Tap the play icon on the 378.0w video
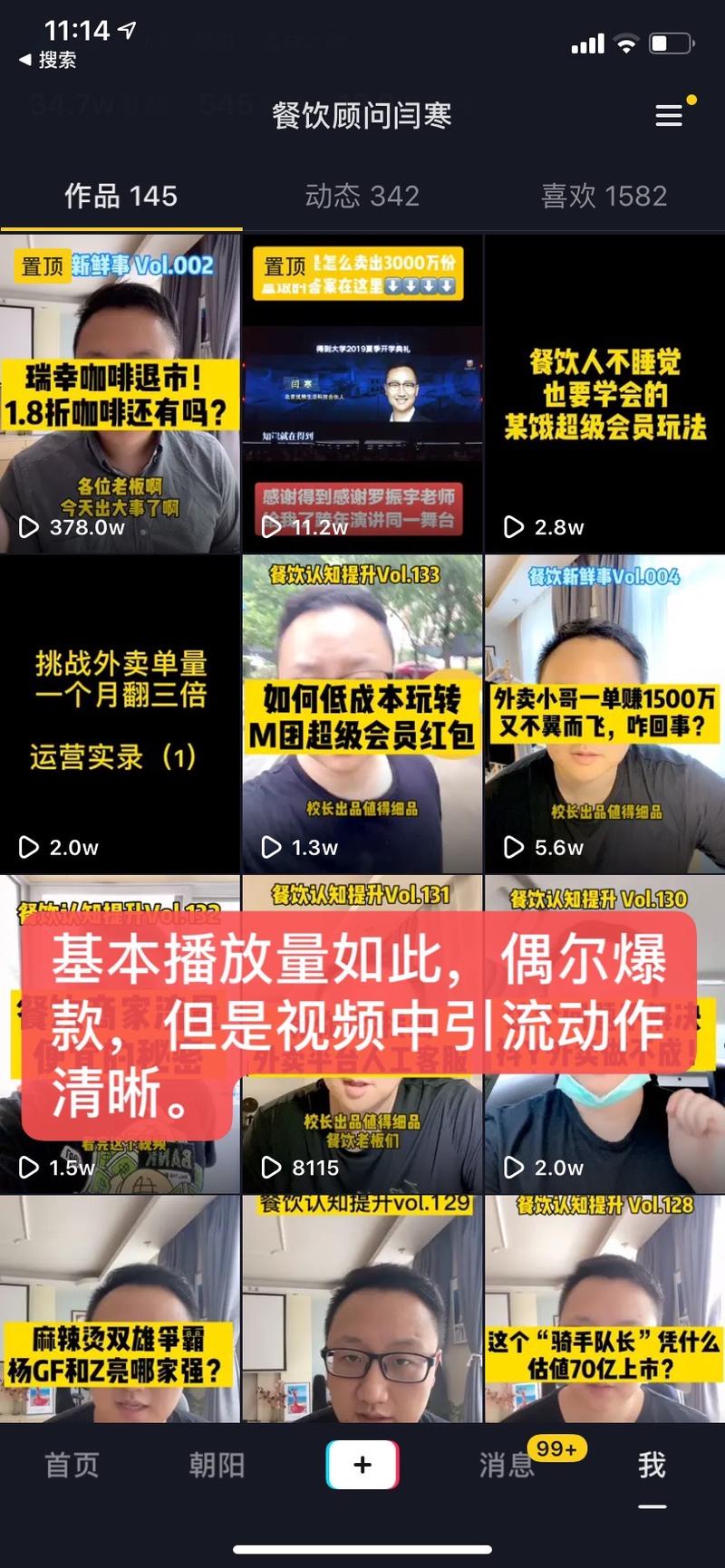Screen dimensions: 725x1568 point(26,528)
